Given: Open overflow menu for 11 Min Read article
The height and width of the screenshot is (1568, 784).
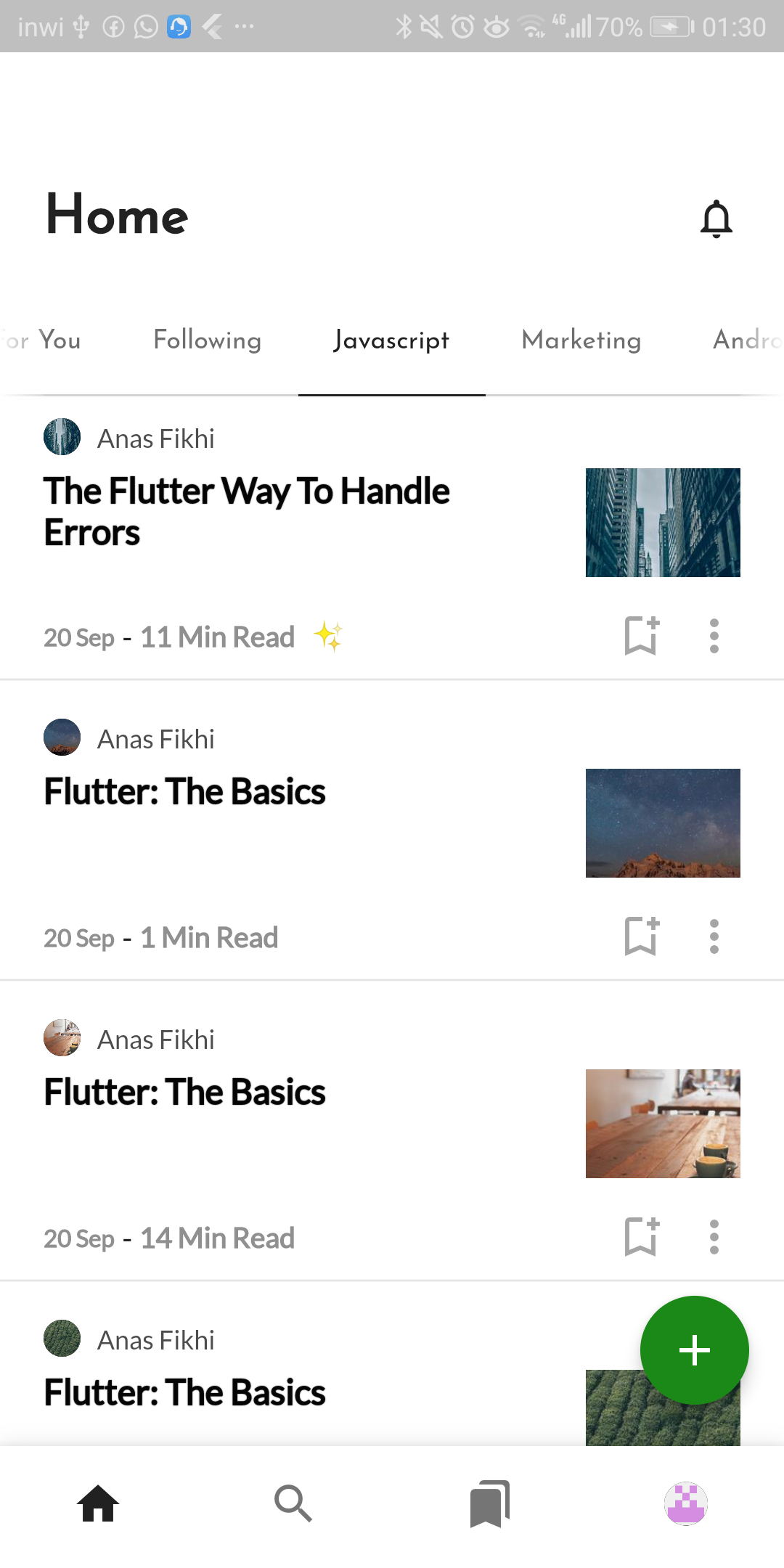Looking at the screenshot, I should point(714,636).
